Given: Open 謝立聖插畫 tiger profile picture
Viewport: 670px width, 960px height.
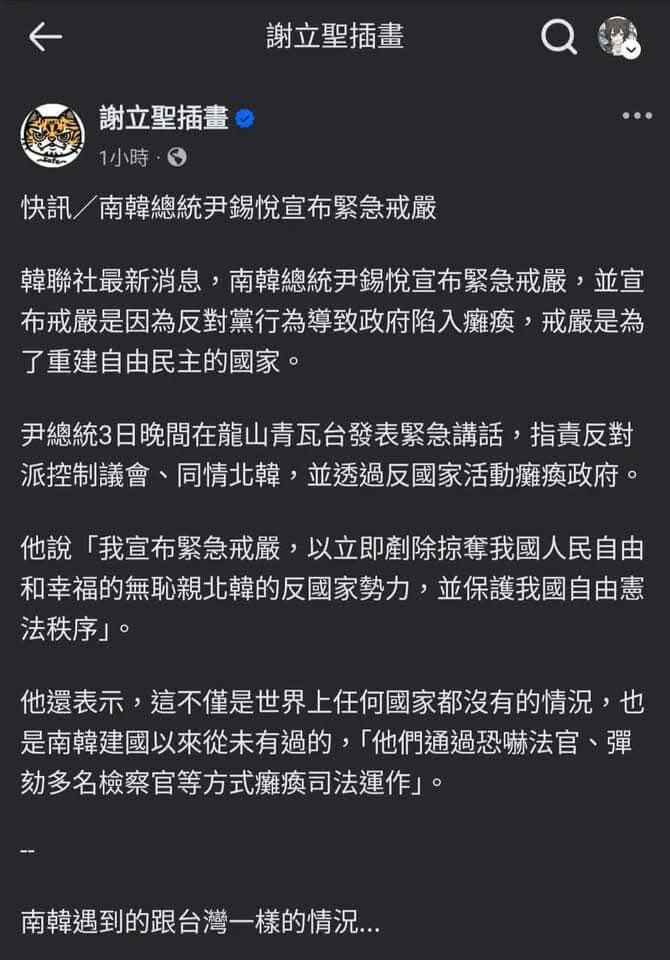Looking at the screenshot, I should pyautogui.click(x=52, y=134).
